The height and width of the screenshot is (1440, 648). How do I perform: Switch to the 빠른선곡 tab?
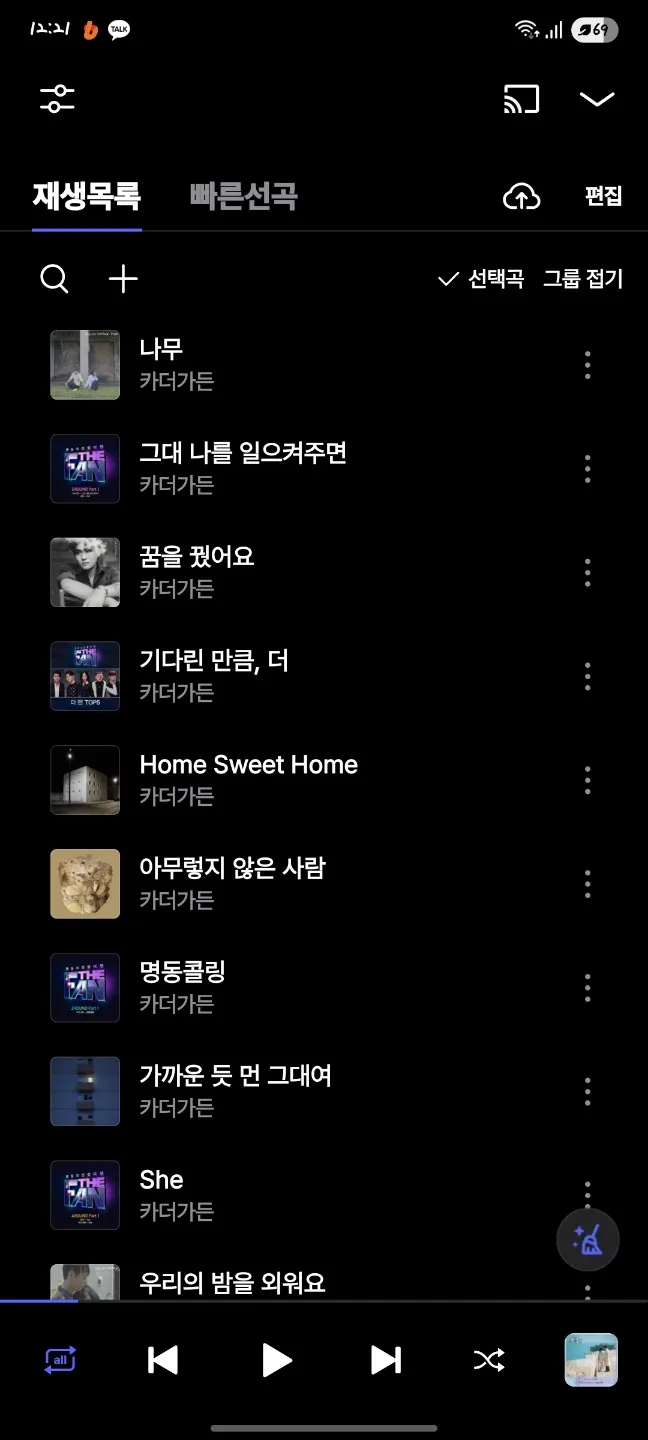pos(243,196)
